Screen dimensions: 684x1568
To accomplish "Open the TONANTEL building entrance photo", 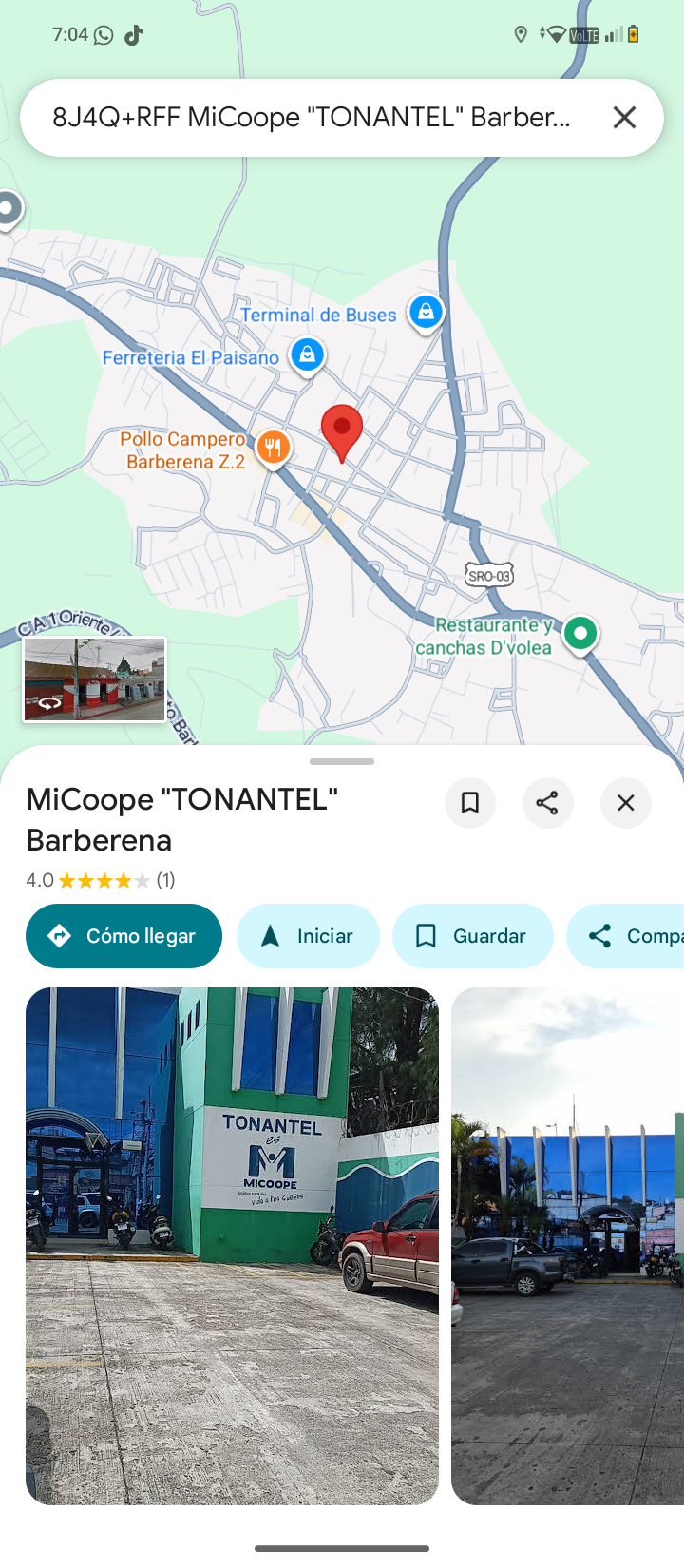I will [x=232, y=1245].
